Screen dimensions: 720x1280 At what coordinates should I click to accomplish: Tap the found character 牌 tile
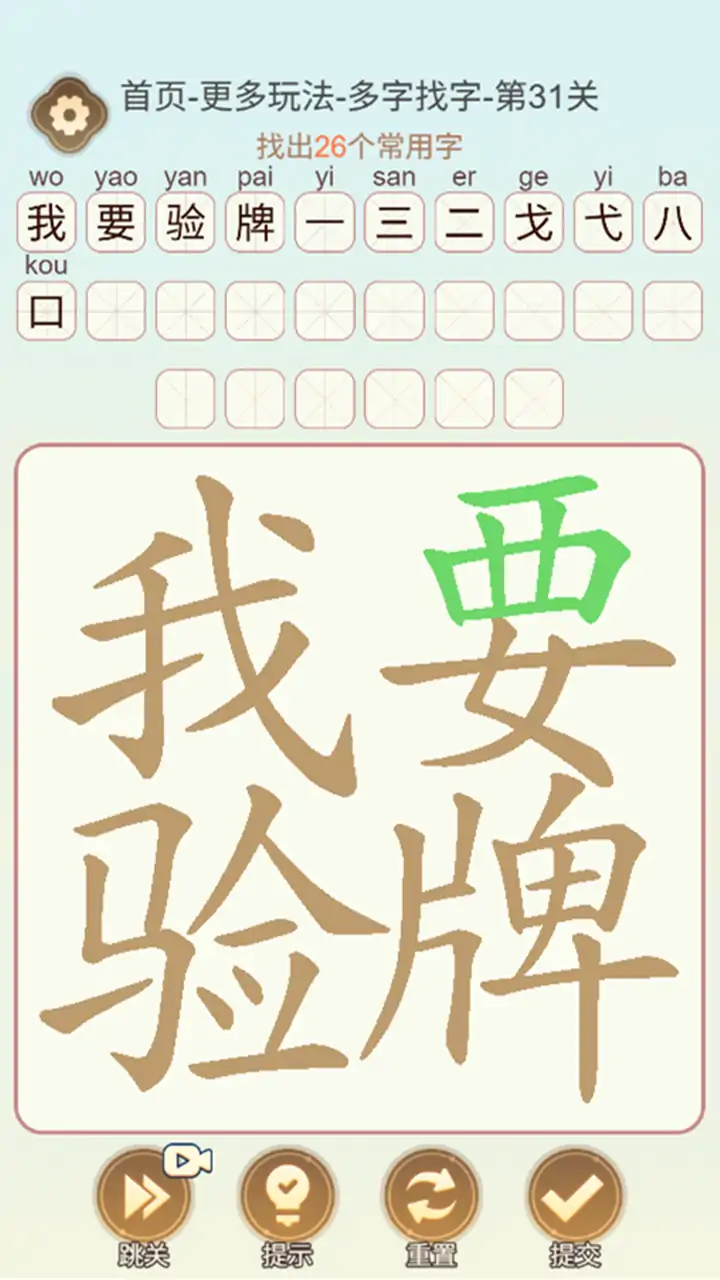coord(255,222)
